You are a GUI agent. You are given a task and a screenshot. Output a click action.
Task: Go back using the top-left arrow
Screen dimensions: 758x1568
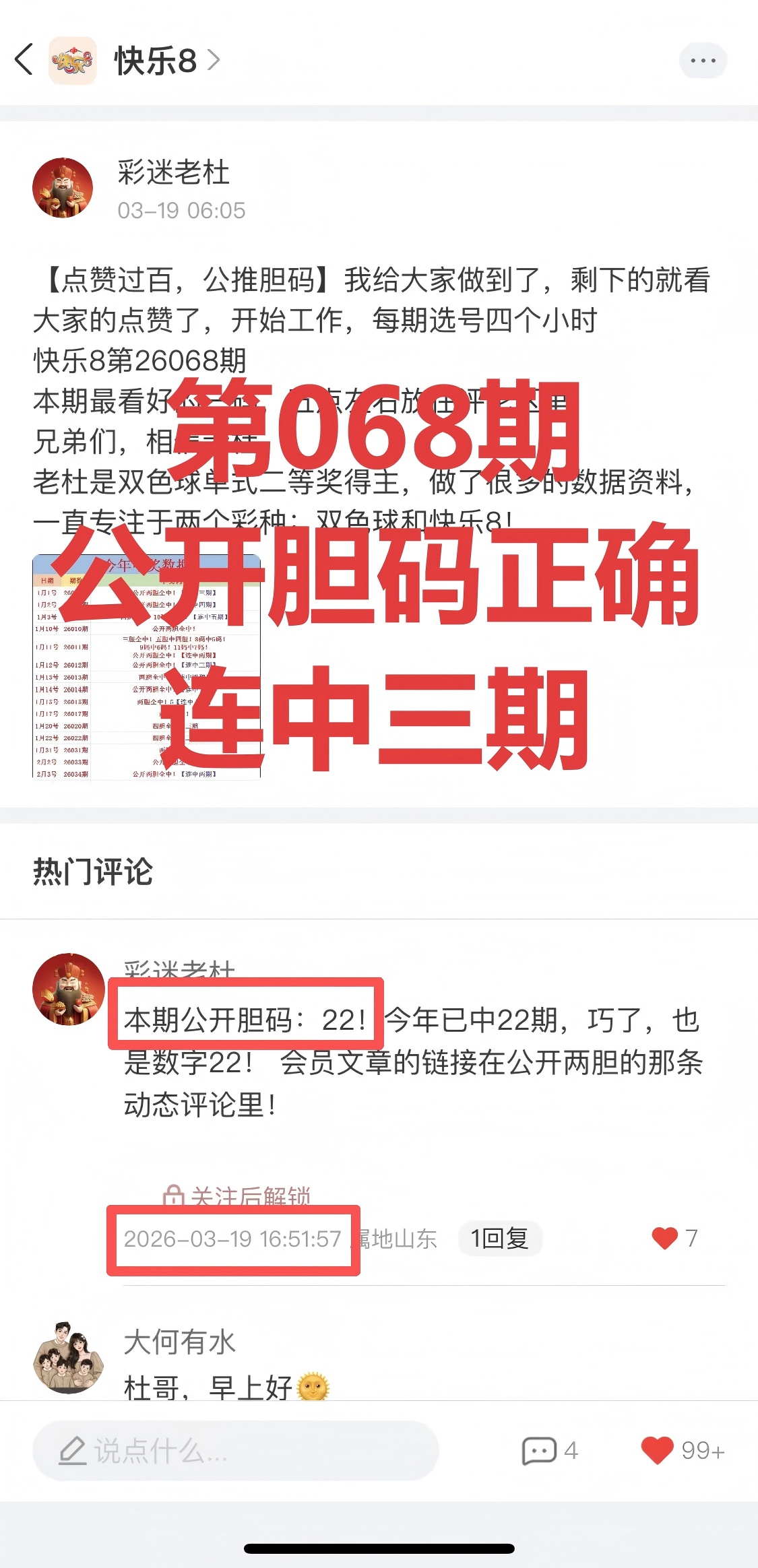(x=24, y=60)
